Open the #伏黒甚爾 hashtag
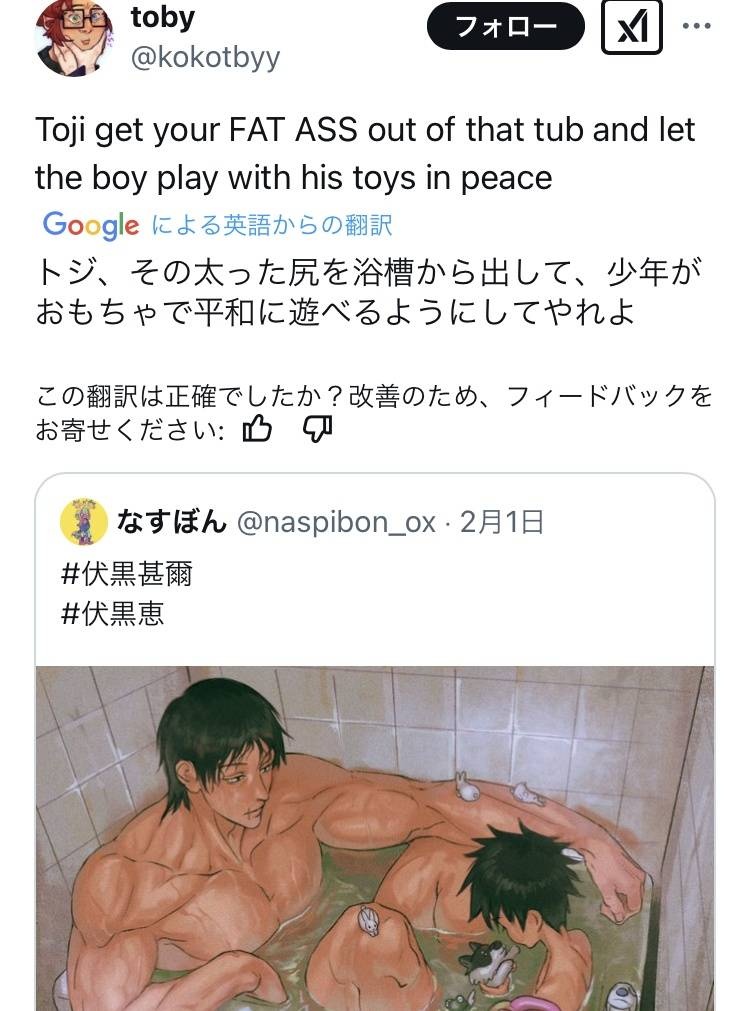This screenshot has width=750, height=1011. click(x=126, y=574)
